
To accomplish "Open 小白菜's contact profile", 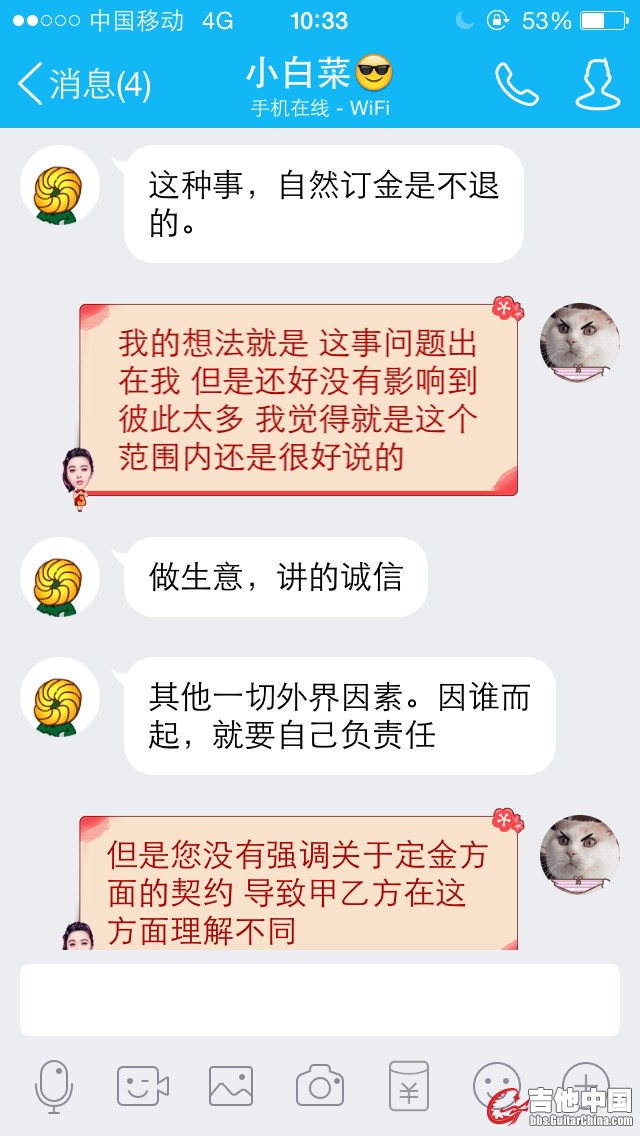I will (x=597, y=85).
